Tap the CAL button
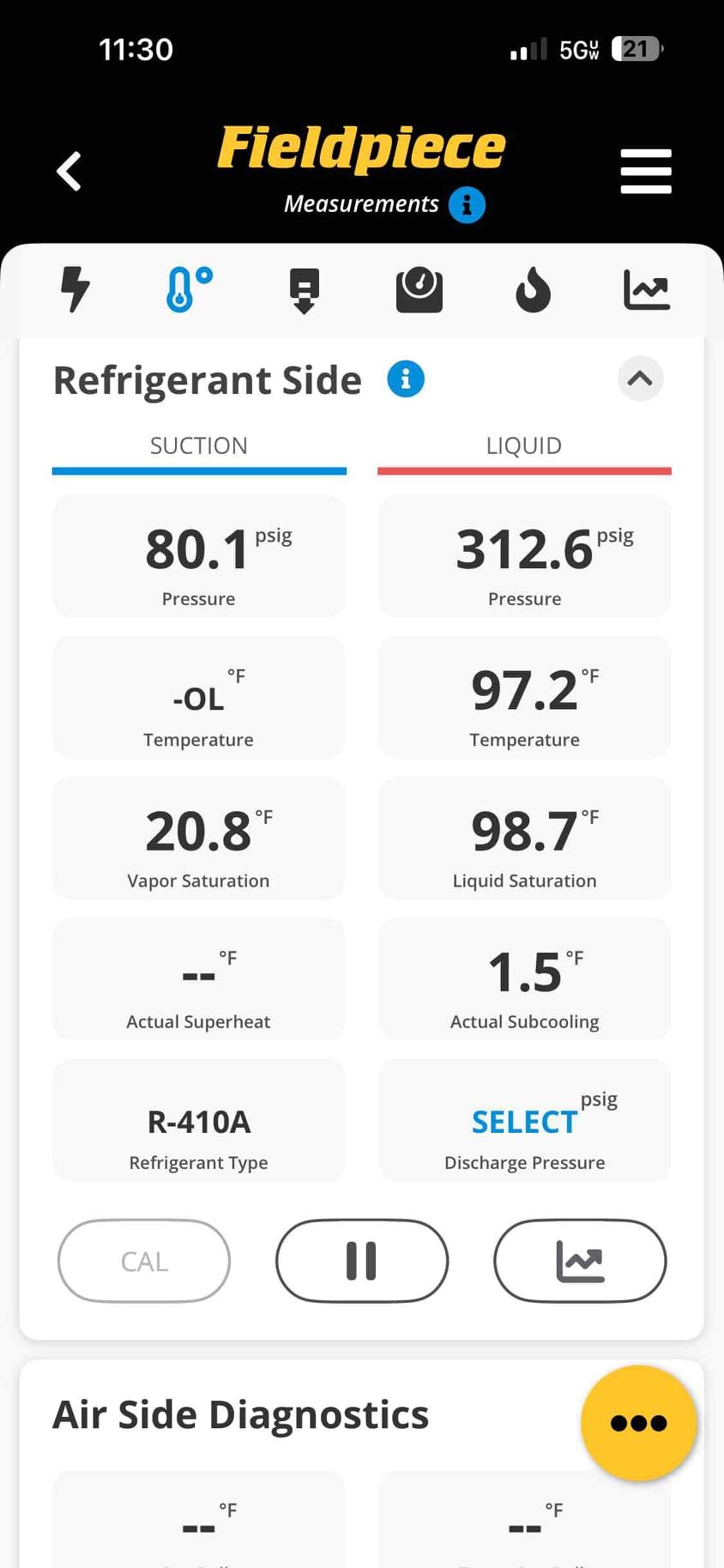This screenshot has height=1568, width=724. coord(144,1261)
